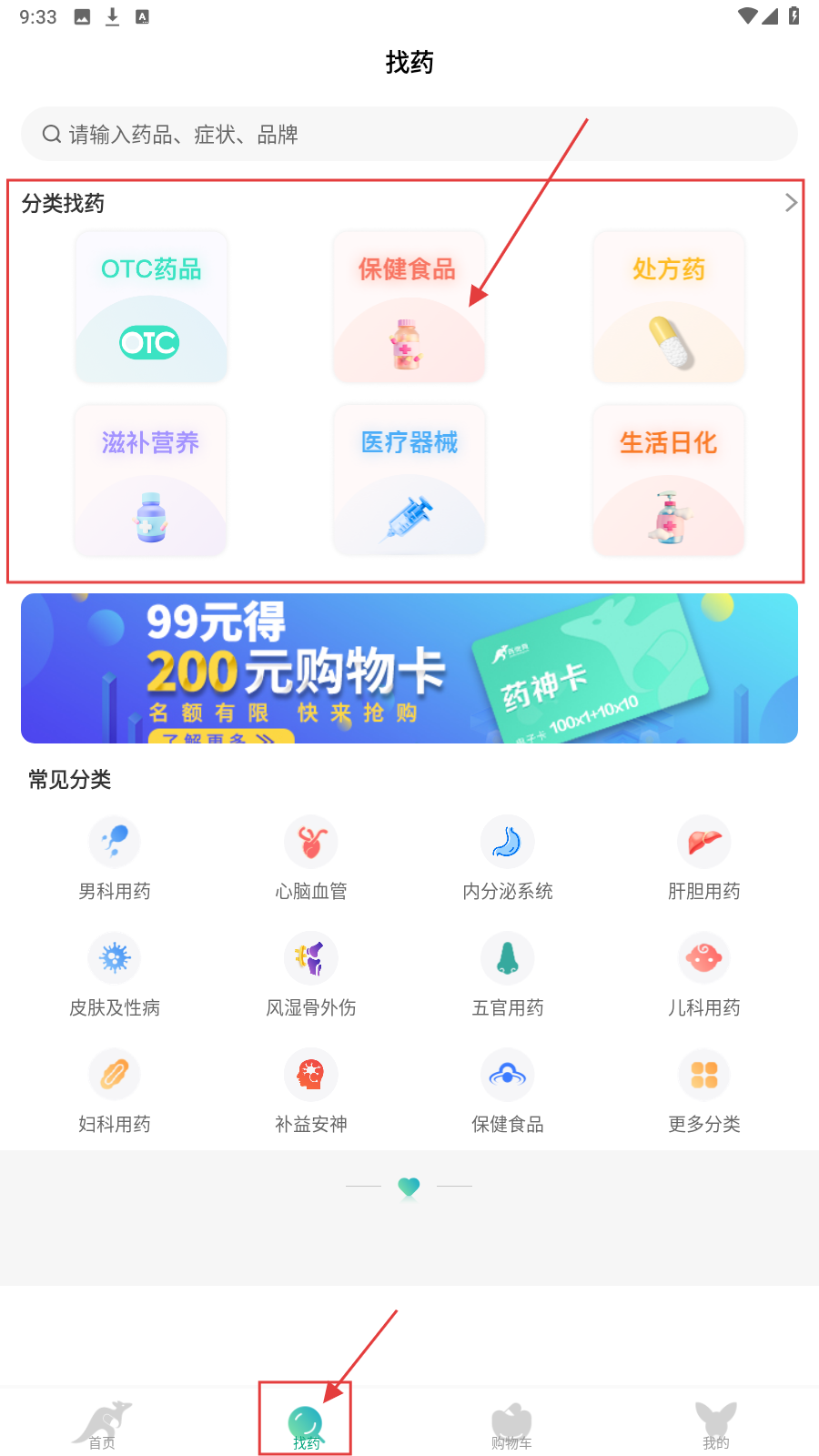Screen dimensions: 819x1456
Task: View 更多分类 for more categories
Action: [704, 1092]
